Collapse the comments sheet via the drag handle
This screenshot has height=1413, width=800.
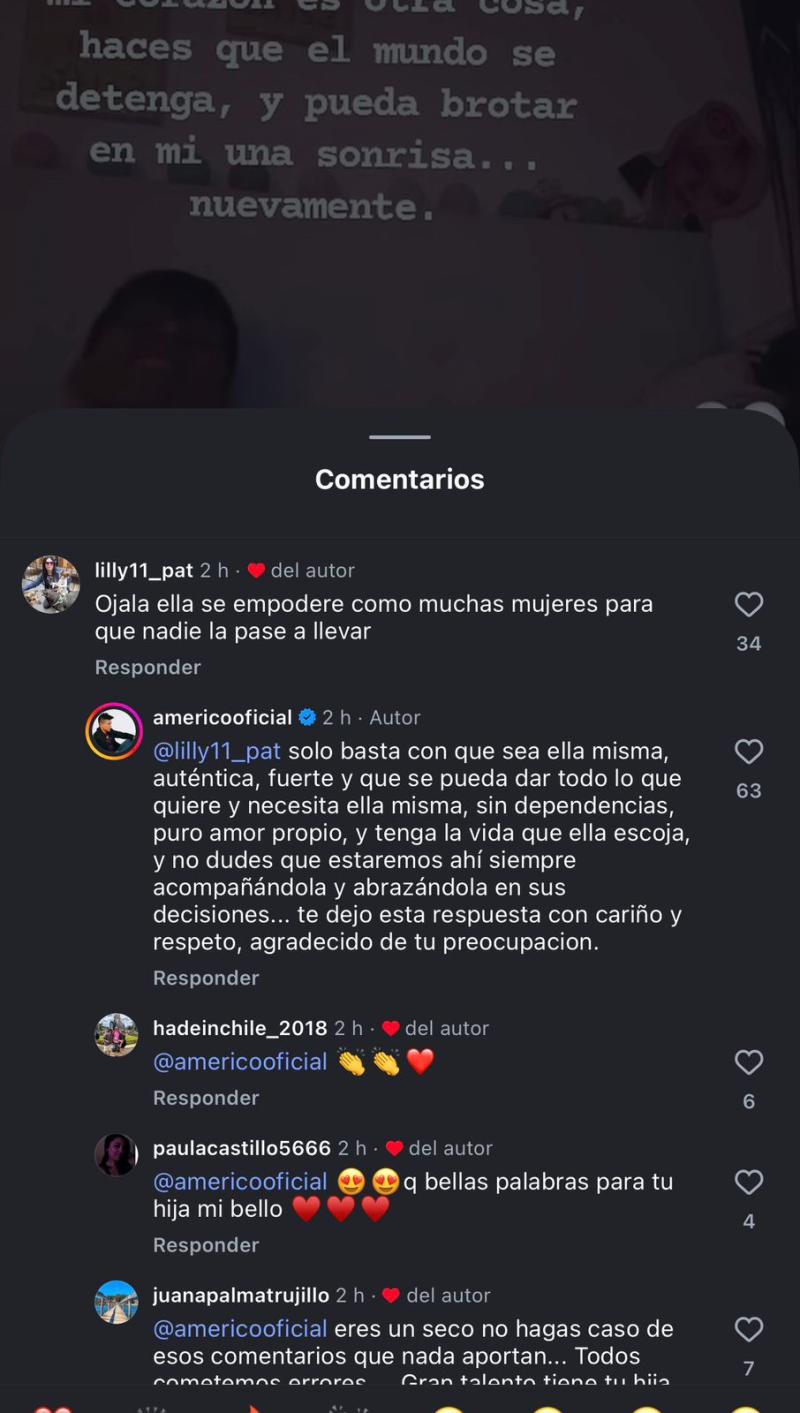pyautogui.click(x=399, y=434)
